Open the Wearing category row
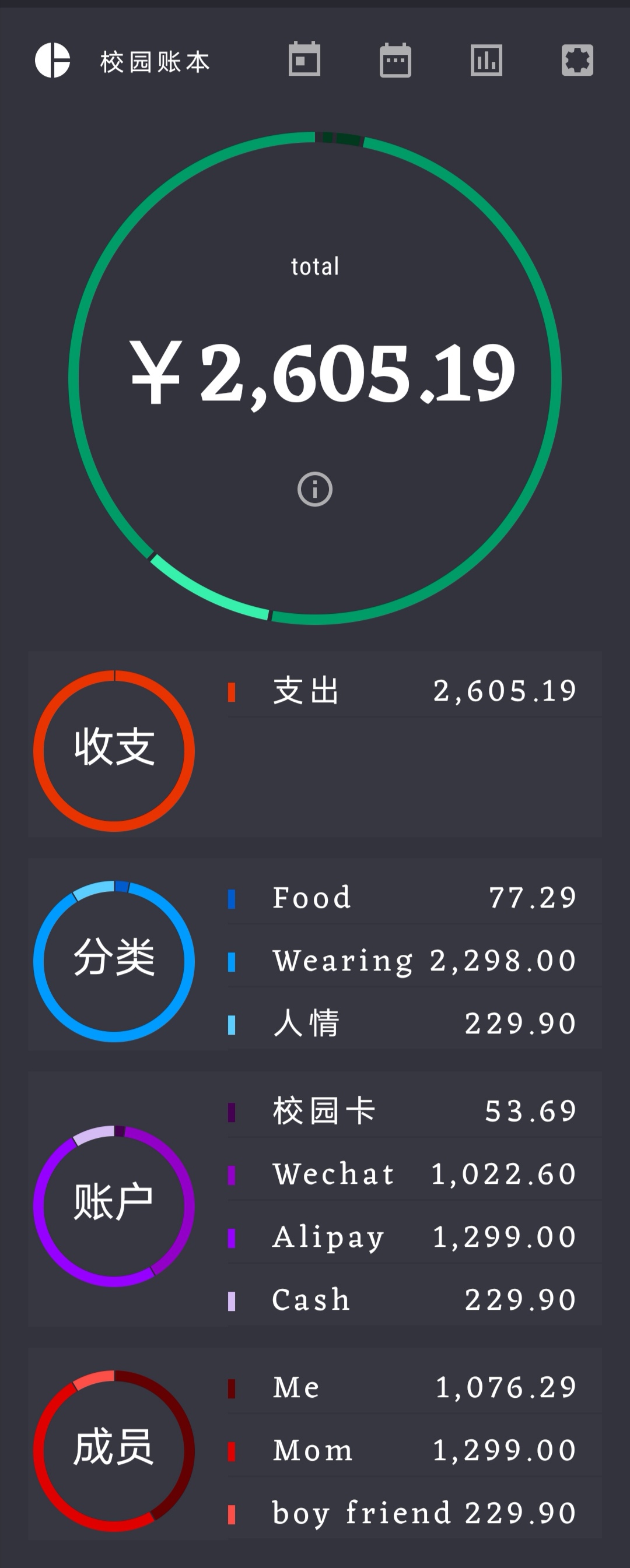This screenshot has width=630, height=1568. [414, 961]
